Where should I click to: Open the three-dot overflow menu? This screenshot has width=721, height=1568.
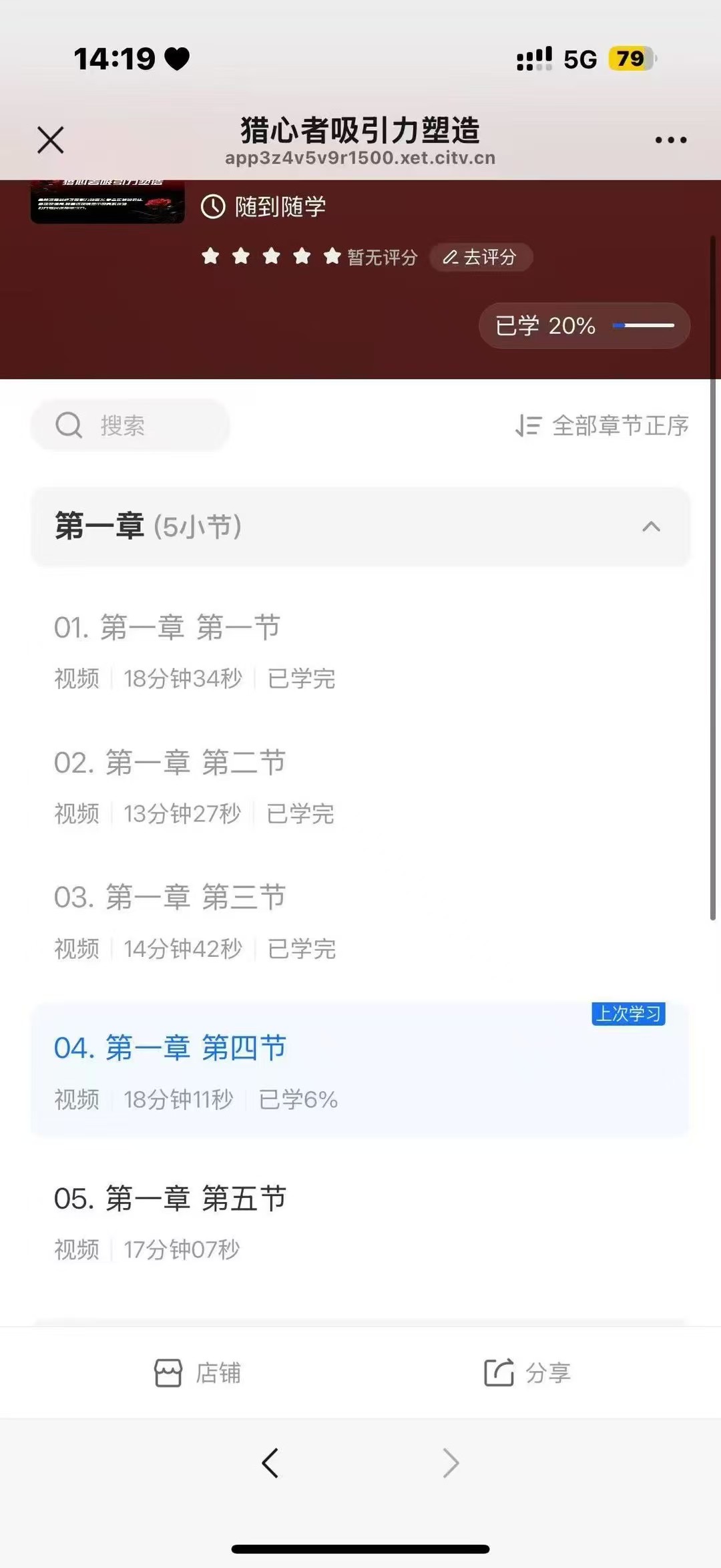[670, 140]
